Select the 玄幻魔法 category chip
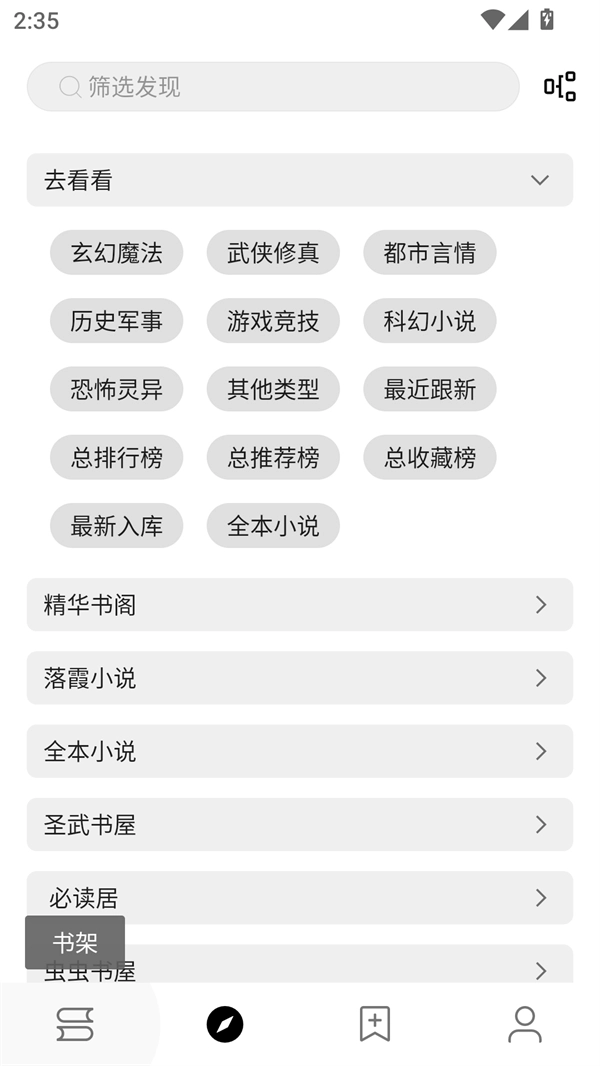The width and height of the screenshot is (600, 1066). 116,253
